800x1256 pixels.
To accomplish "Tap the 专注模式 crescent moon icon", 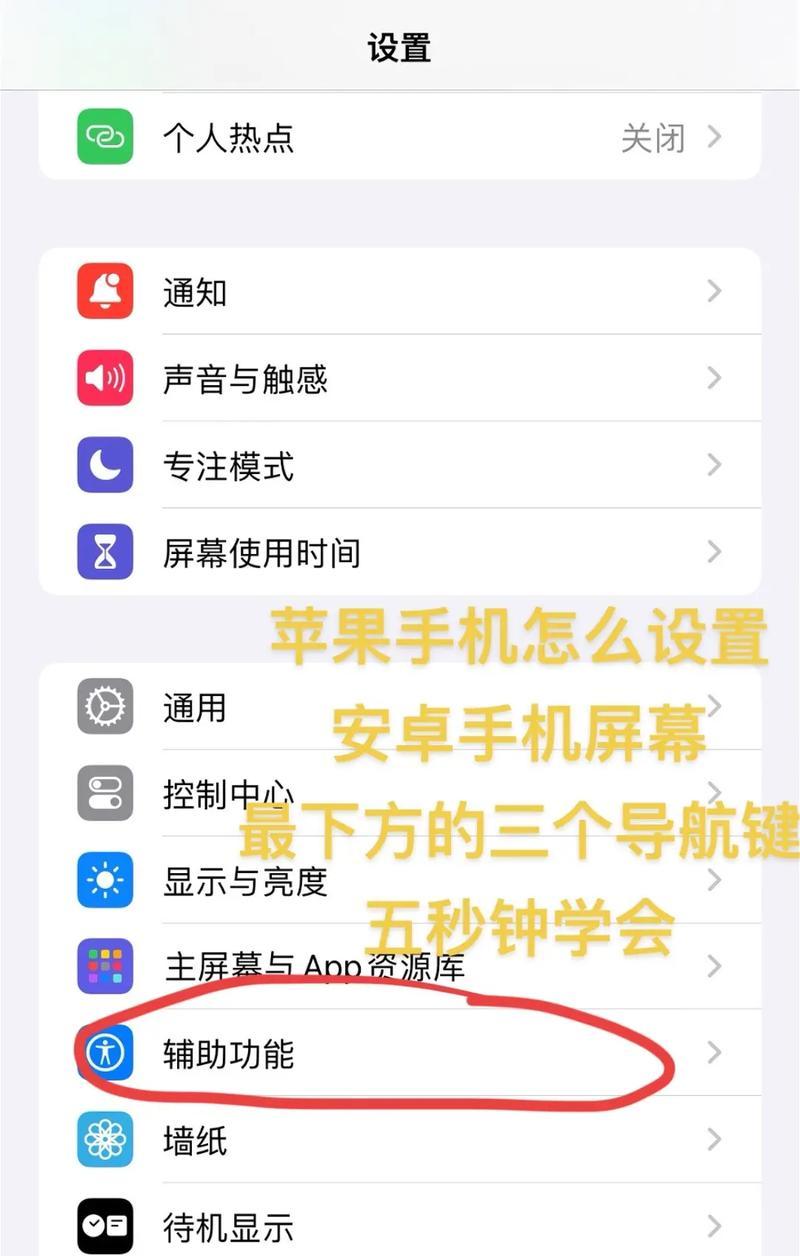I will [x=105, y=465].
